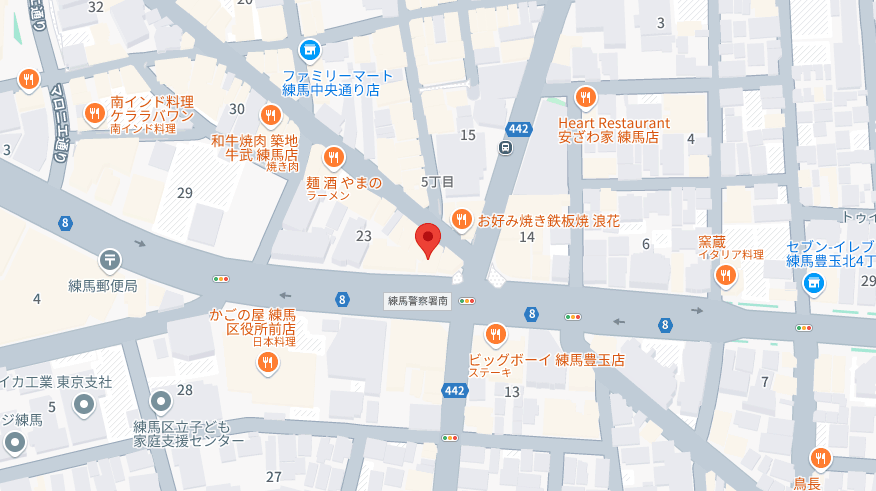Open ファミリーマート 練馬中央通り店 marker
The height and width of the screenshot is (491, 876).
tap(310, 50)
